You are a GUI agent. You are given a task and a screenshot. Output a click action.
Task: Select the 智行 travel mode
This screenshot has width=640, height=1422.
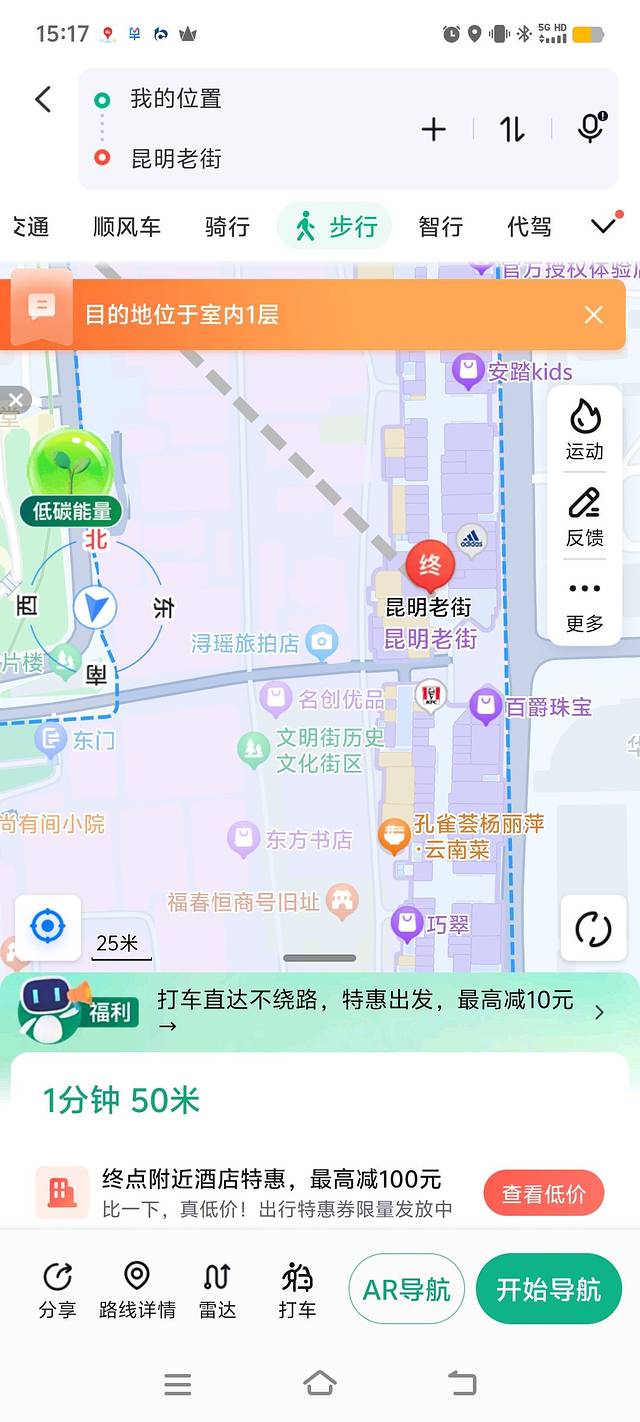point(440,227)
